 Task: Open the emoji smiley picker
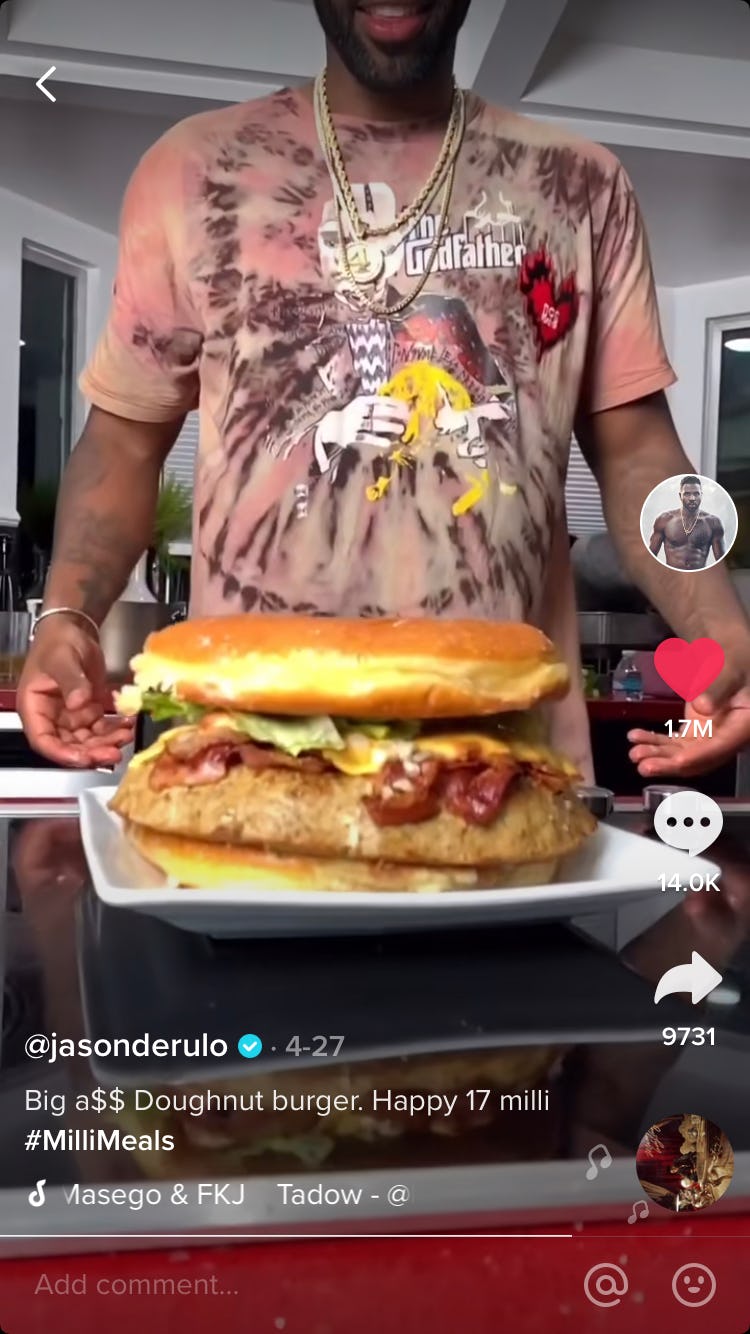tap(694, 1285)
